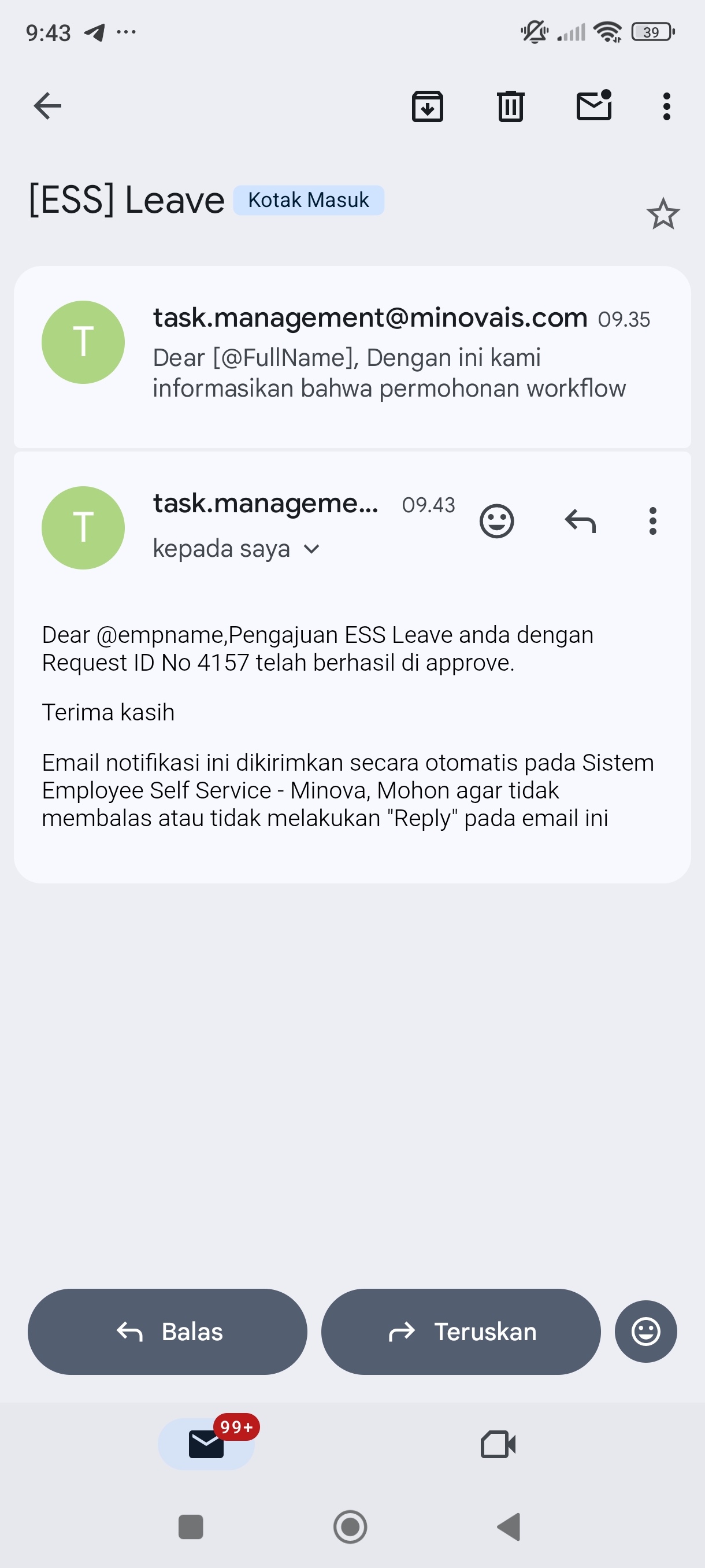Go back to the inbox list
Screen dimensions: 705x1568
coord(47,106)
